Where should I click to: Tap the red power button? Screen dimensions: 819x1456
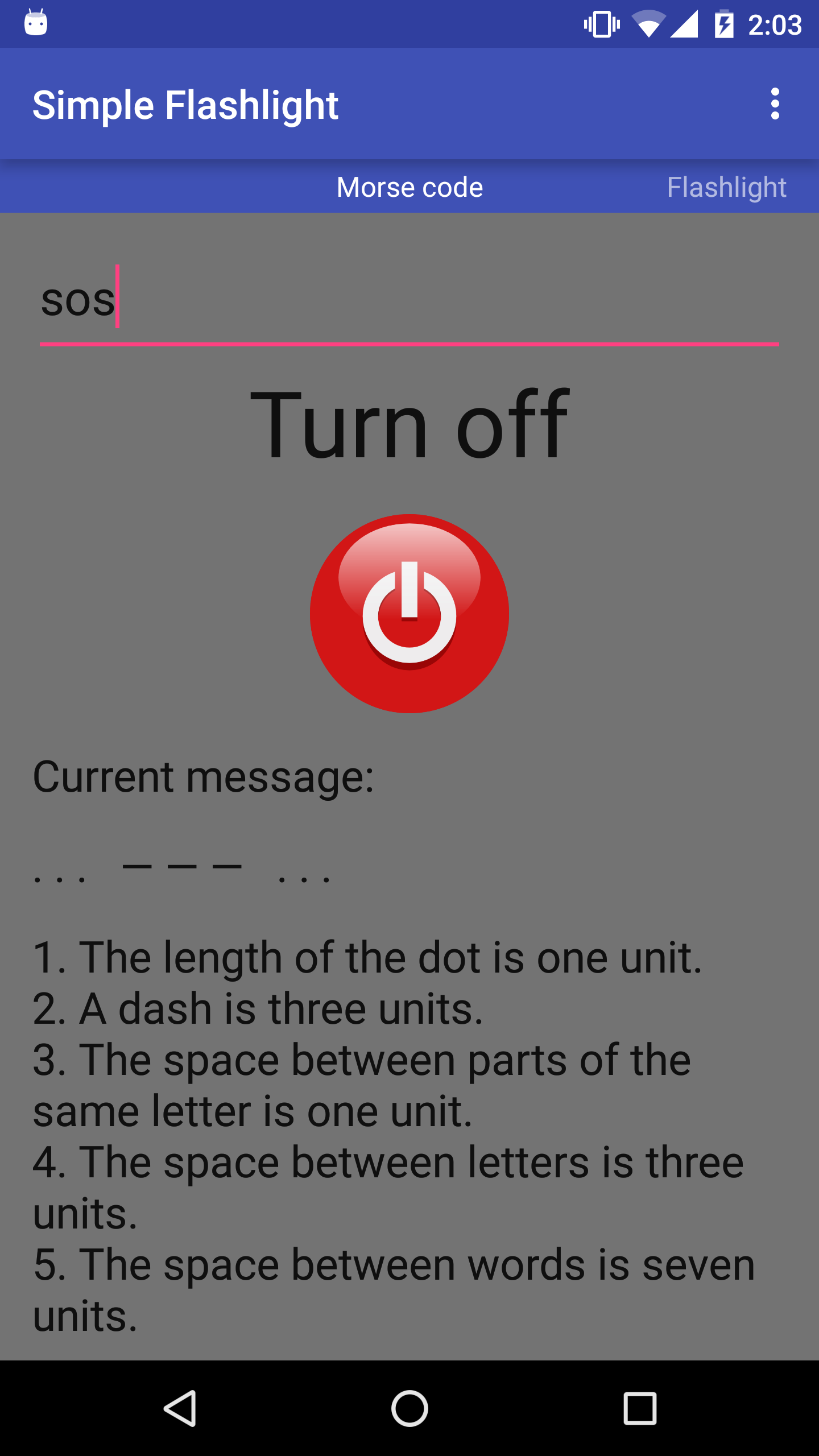(409, 614)
